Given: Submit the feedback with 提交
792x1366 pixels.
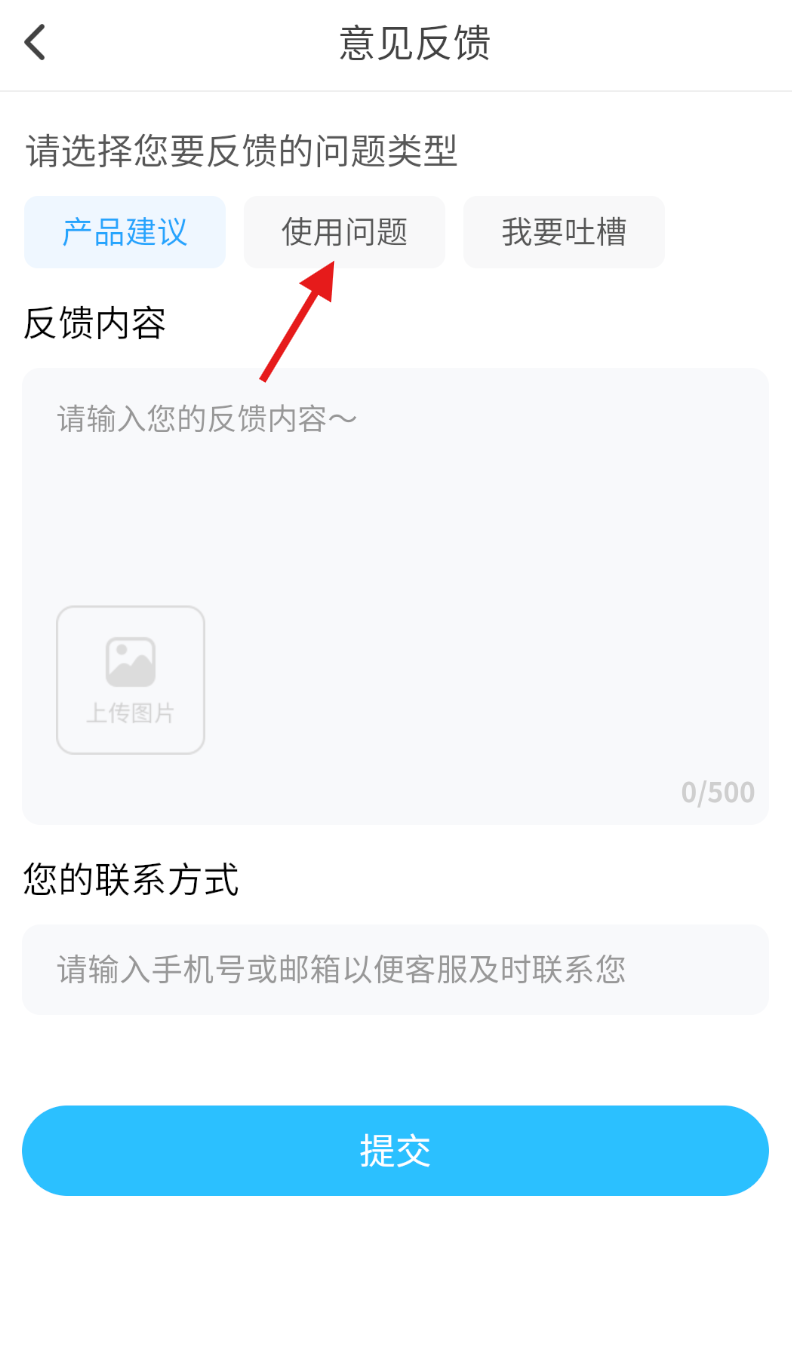Looking at the screenshot, I should pyautogui.click(x=395, y=1150).
